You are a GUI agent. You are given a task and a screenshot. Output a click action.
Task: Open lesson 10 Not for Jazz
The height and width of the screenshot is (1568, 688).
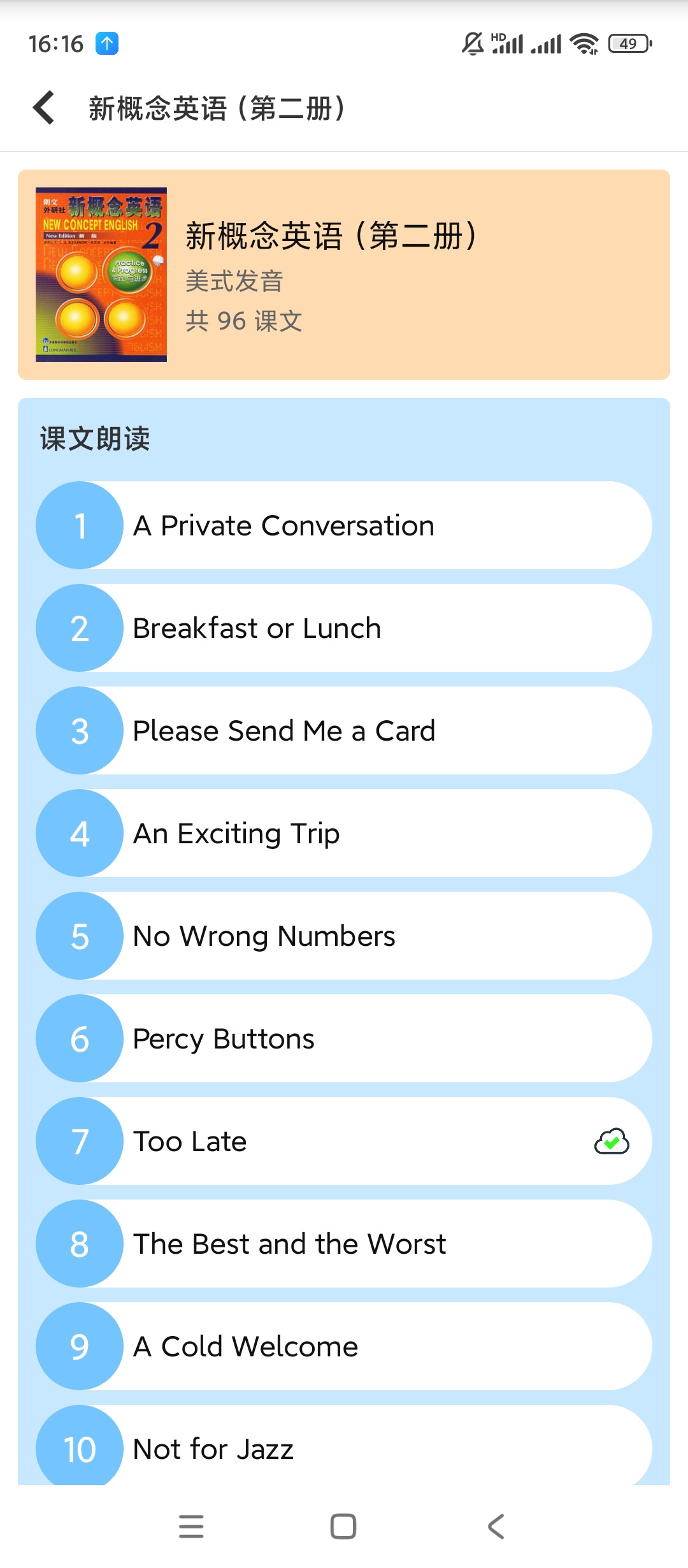point(344,1447)
